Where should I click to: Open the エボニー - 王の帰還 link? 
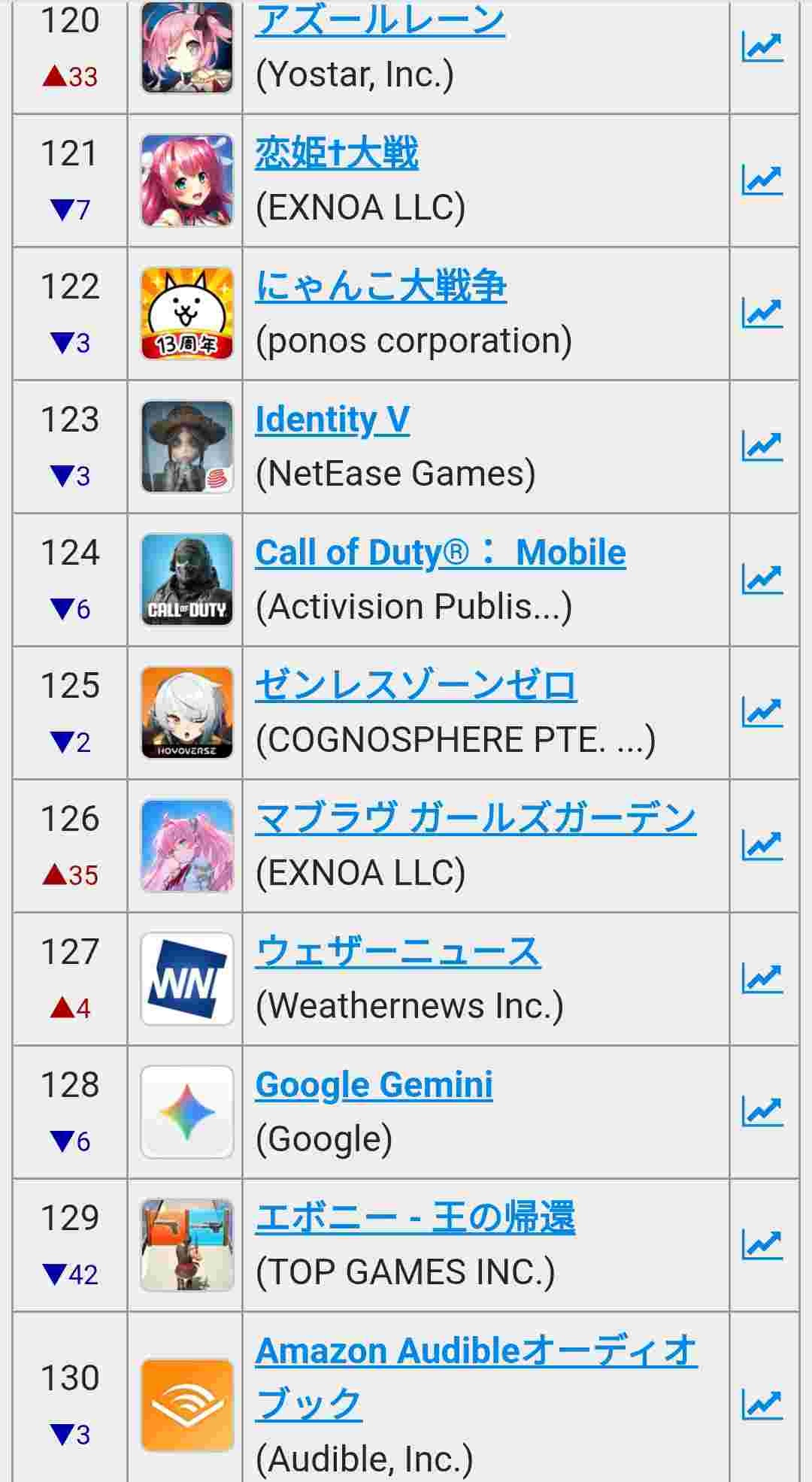[x=415, y=1218]
